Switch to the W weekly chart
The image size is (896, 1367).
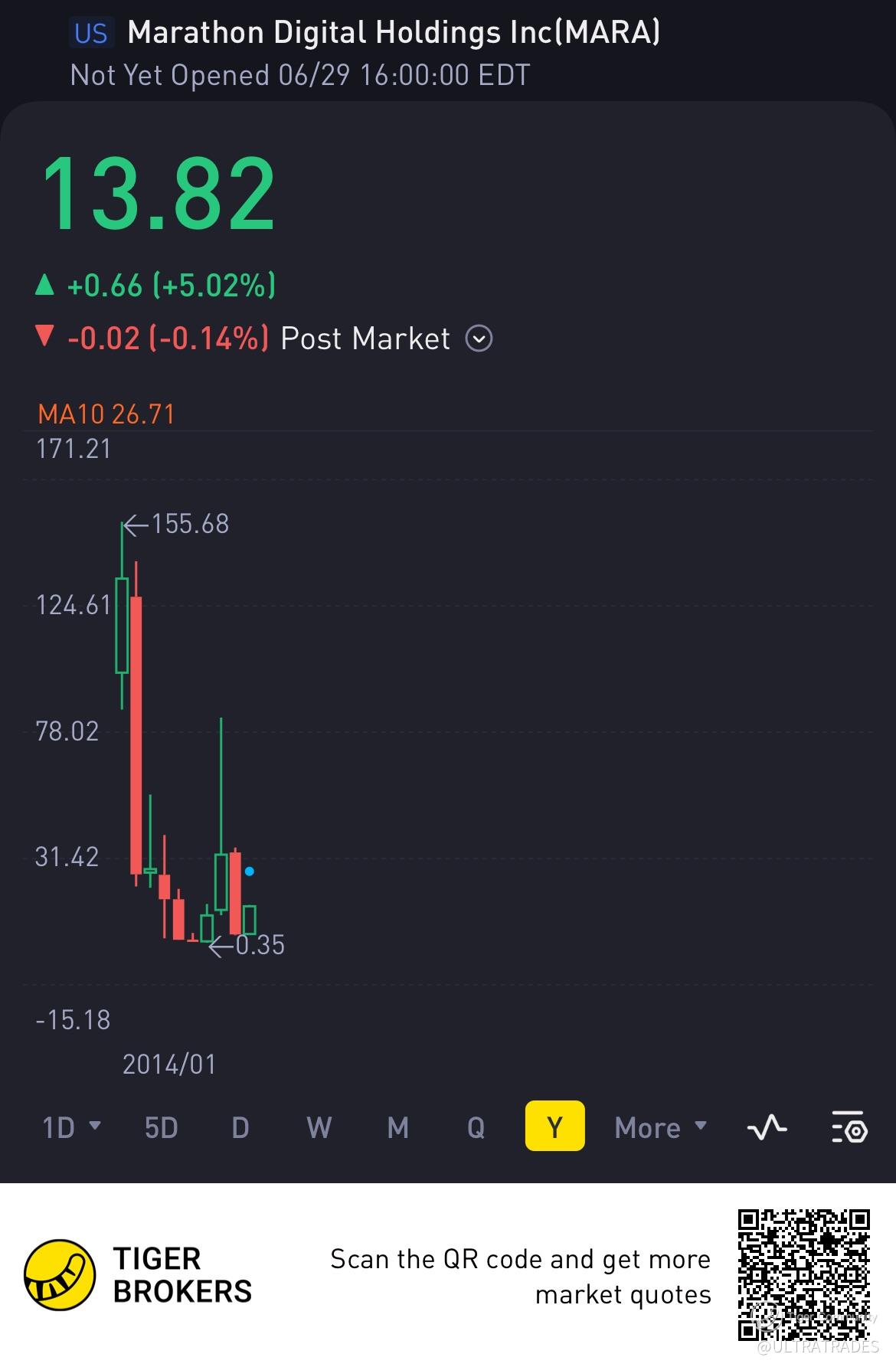(319, 1127)
